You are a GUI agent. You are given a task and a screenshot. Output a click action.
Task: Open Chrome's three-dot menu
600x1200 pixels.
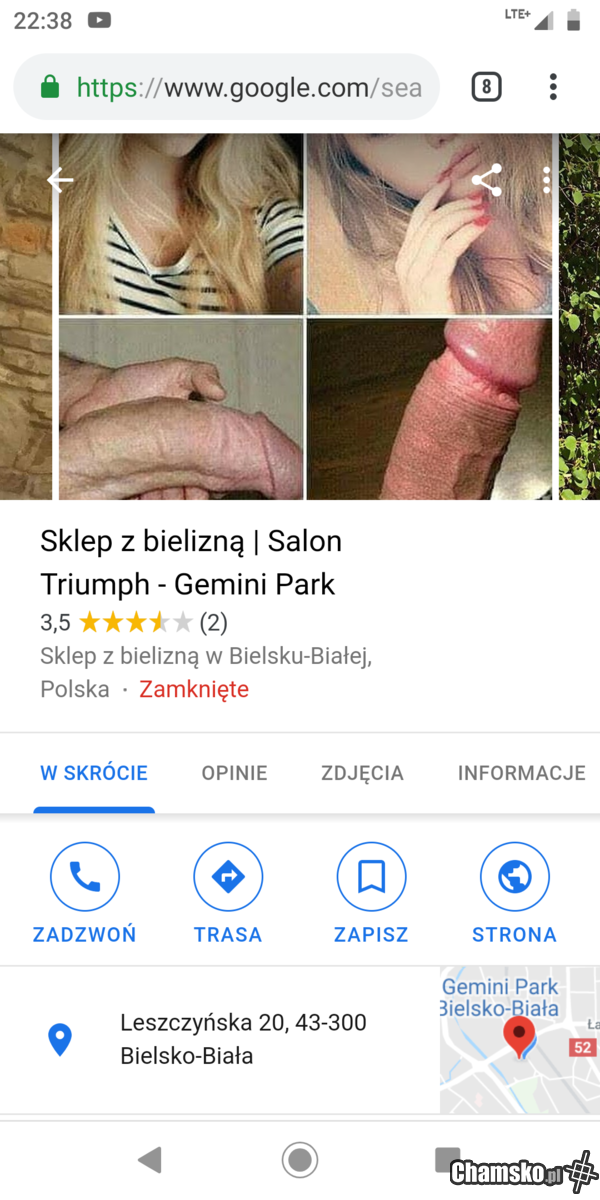[553, 88]
